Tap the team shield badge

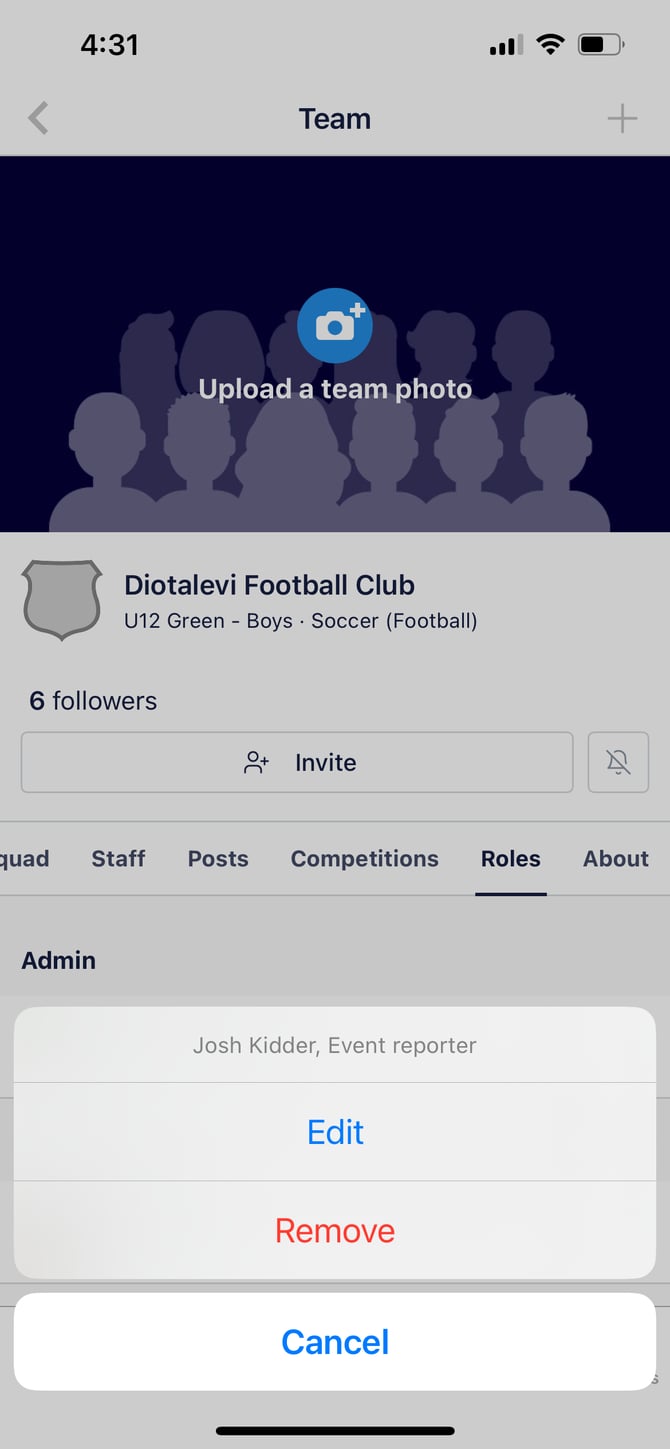click(62, 600)
